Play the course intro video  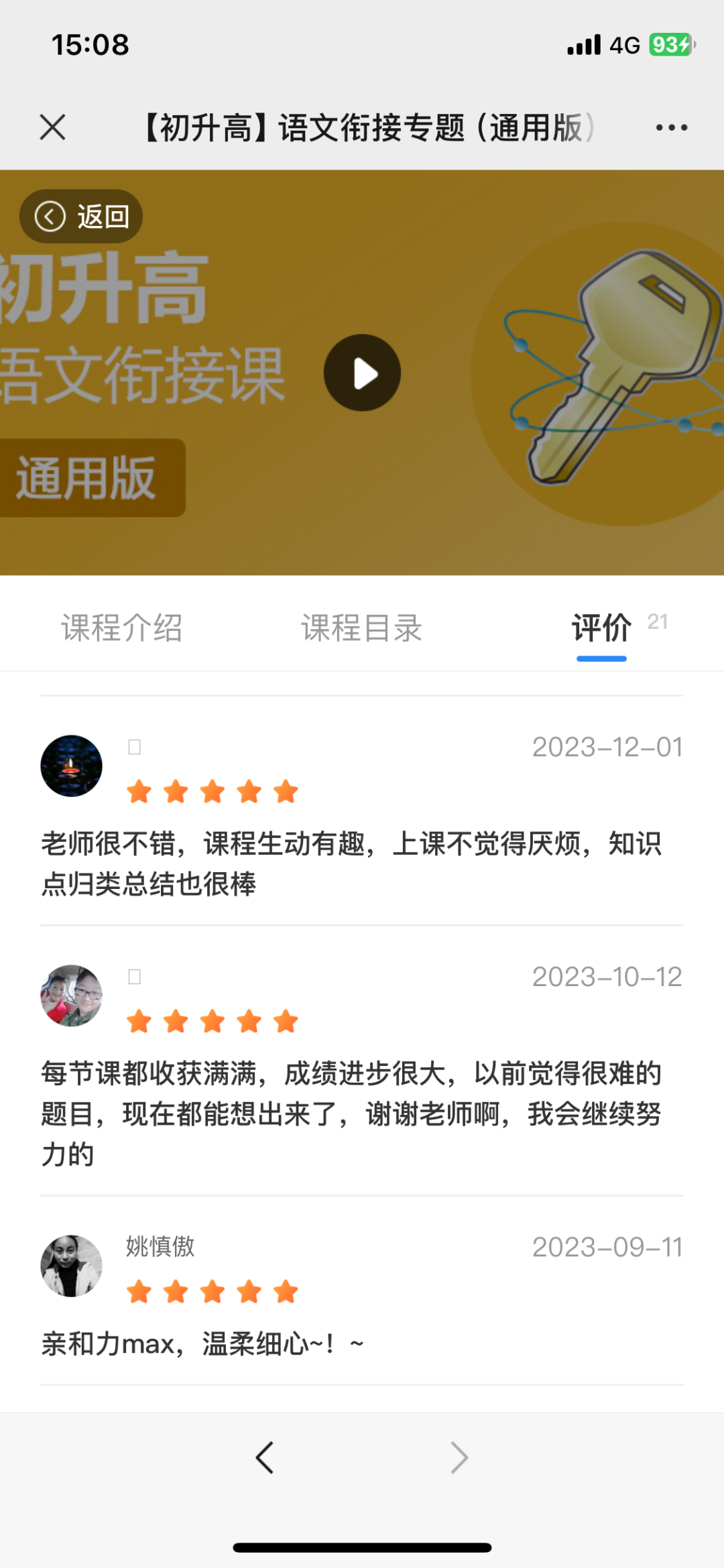[362, 373]
